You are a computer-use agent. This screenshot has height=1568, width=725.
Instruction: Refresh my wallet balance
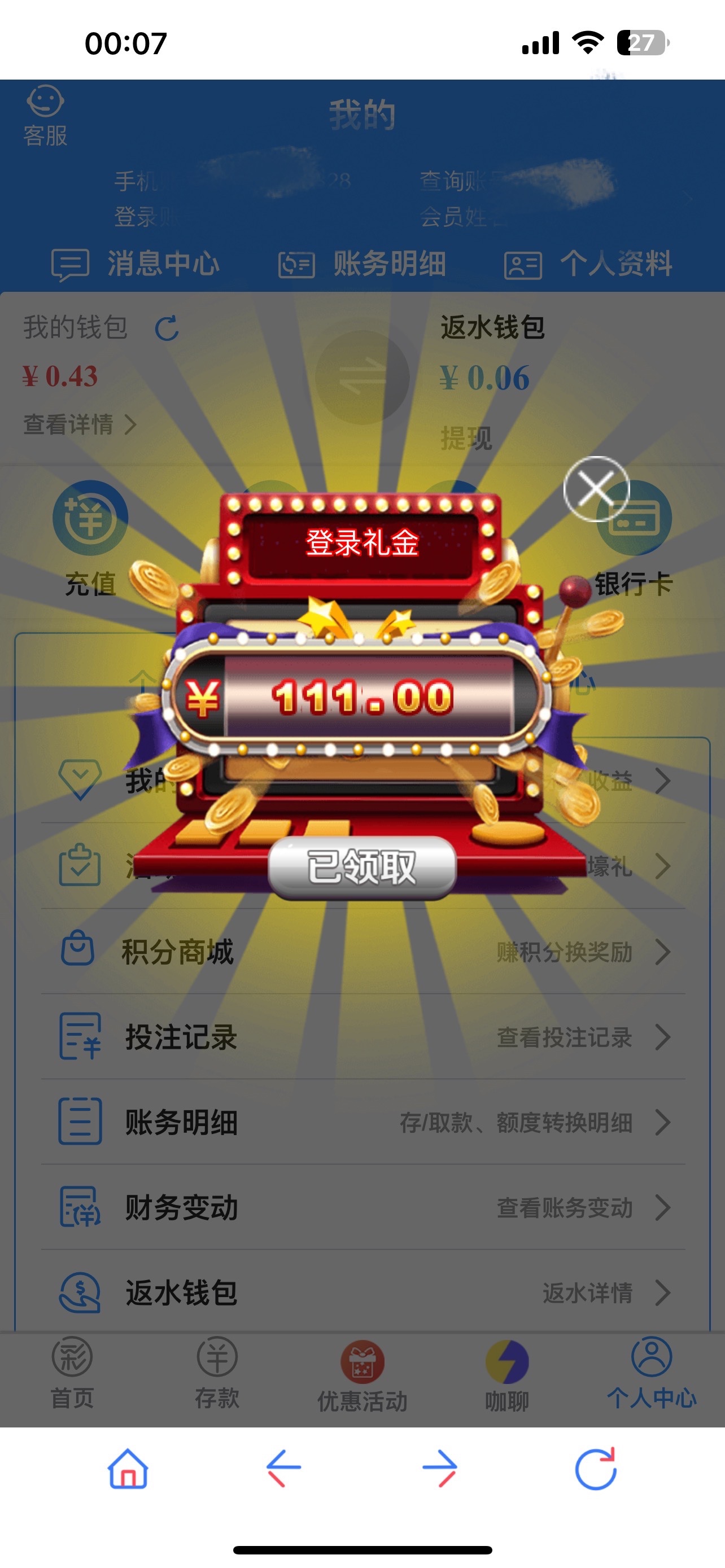tap(167, 328)
